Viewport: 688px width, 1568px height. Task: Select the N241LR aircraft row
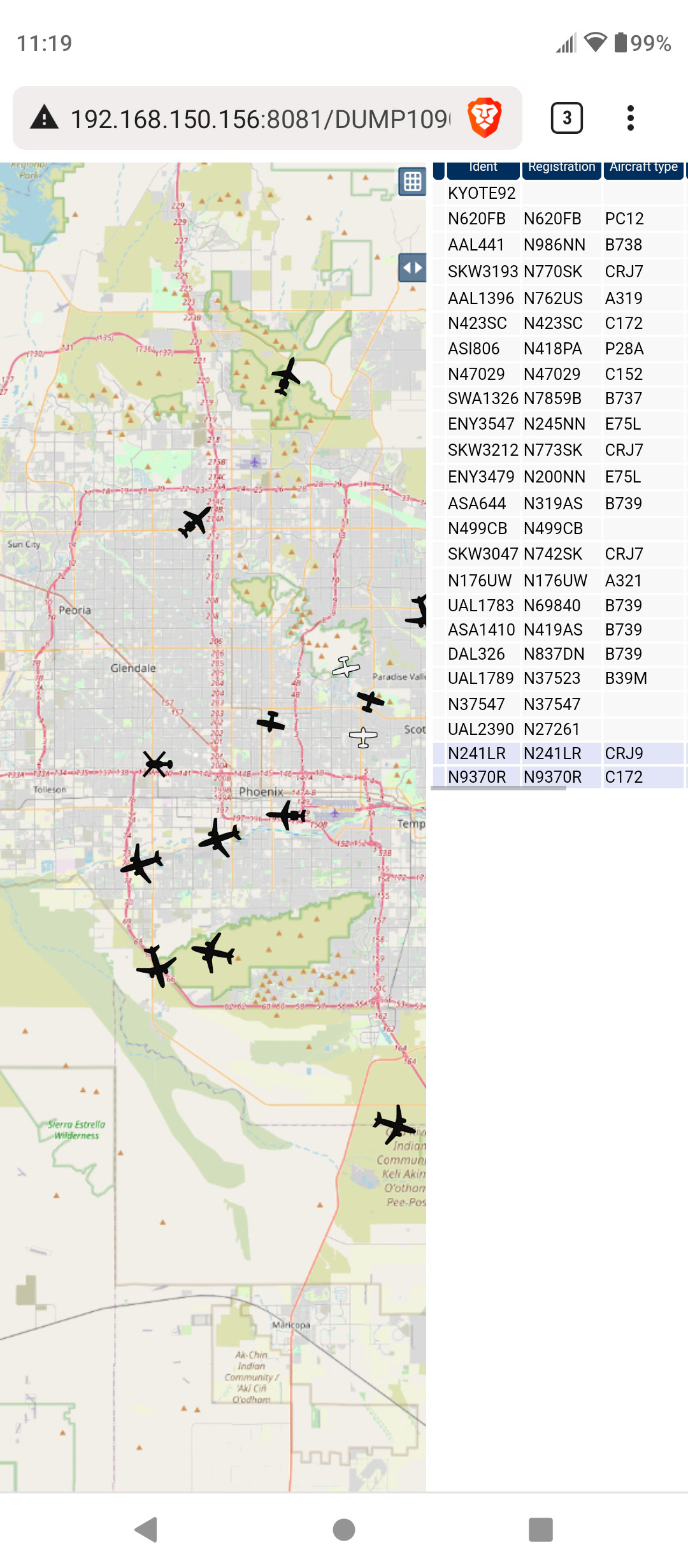[x=559, y=753]
